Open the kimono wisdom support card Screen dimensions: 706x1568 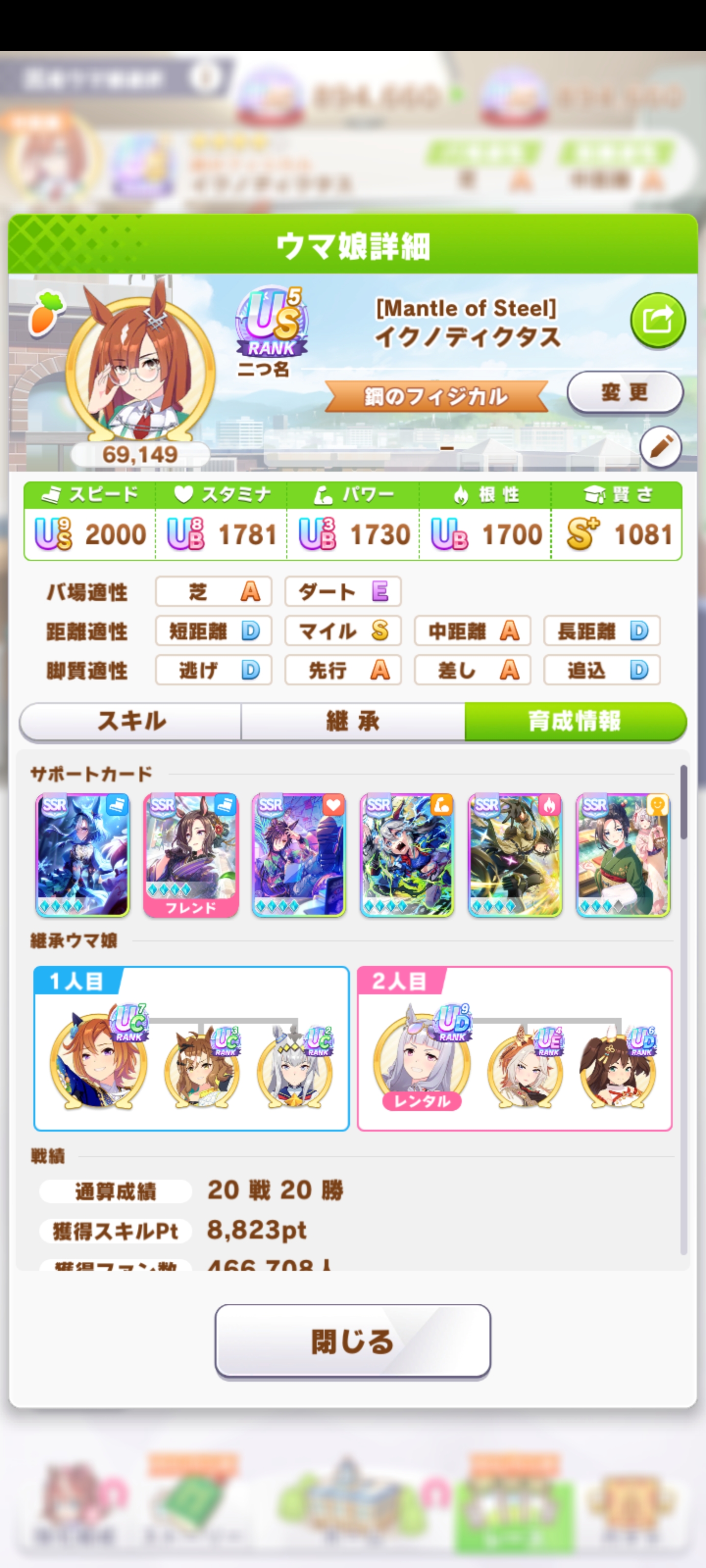623,855
